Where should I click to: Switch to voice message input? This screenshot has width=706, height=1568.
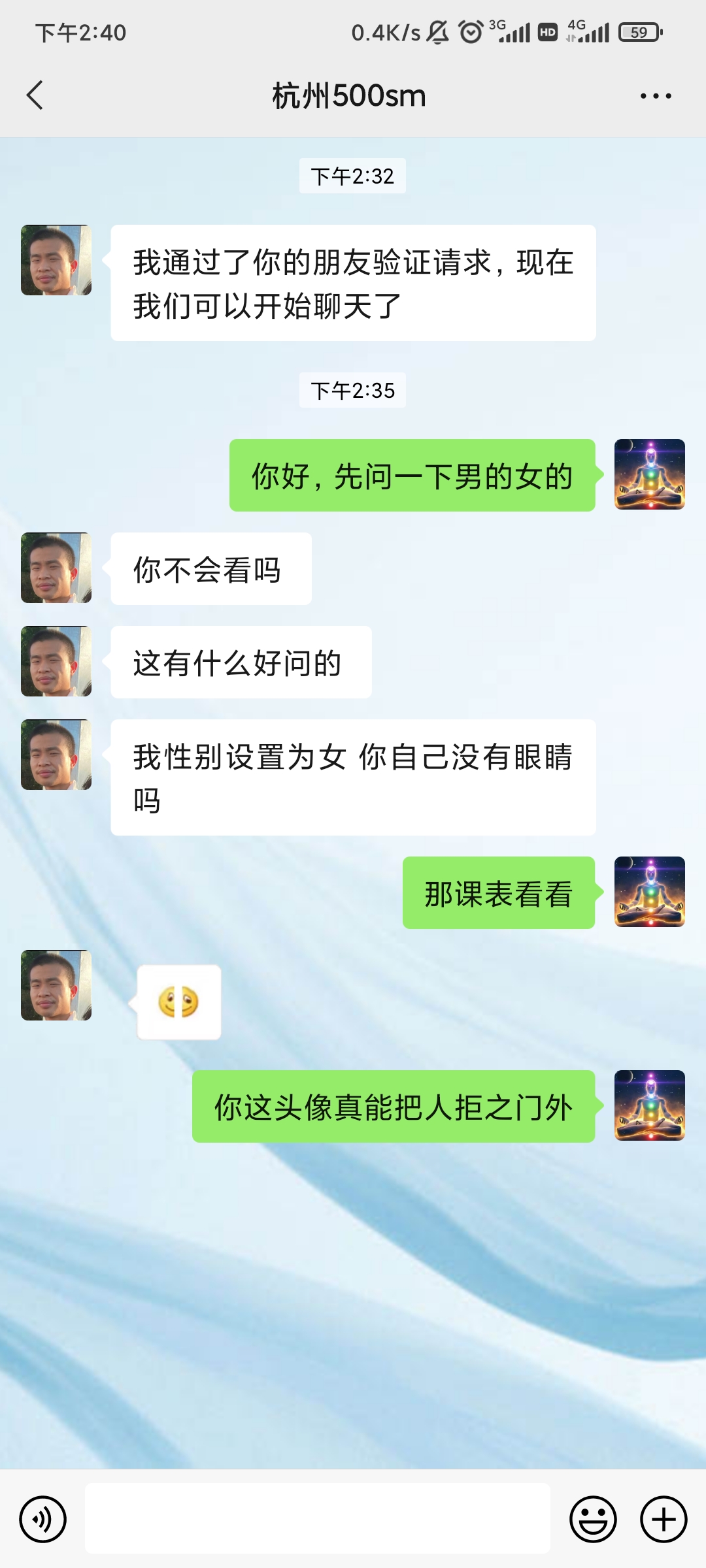pyautogui.click(x=43, y=1519)
